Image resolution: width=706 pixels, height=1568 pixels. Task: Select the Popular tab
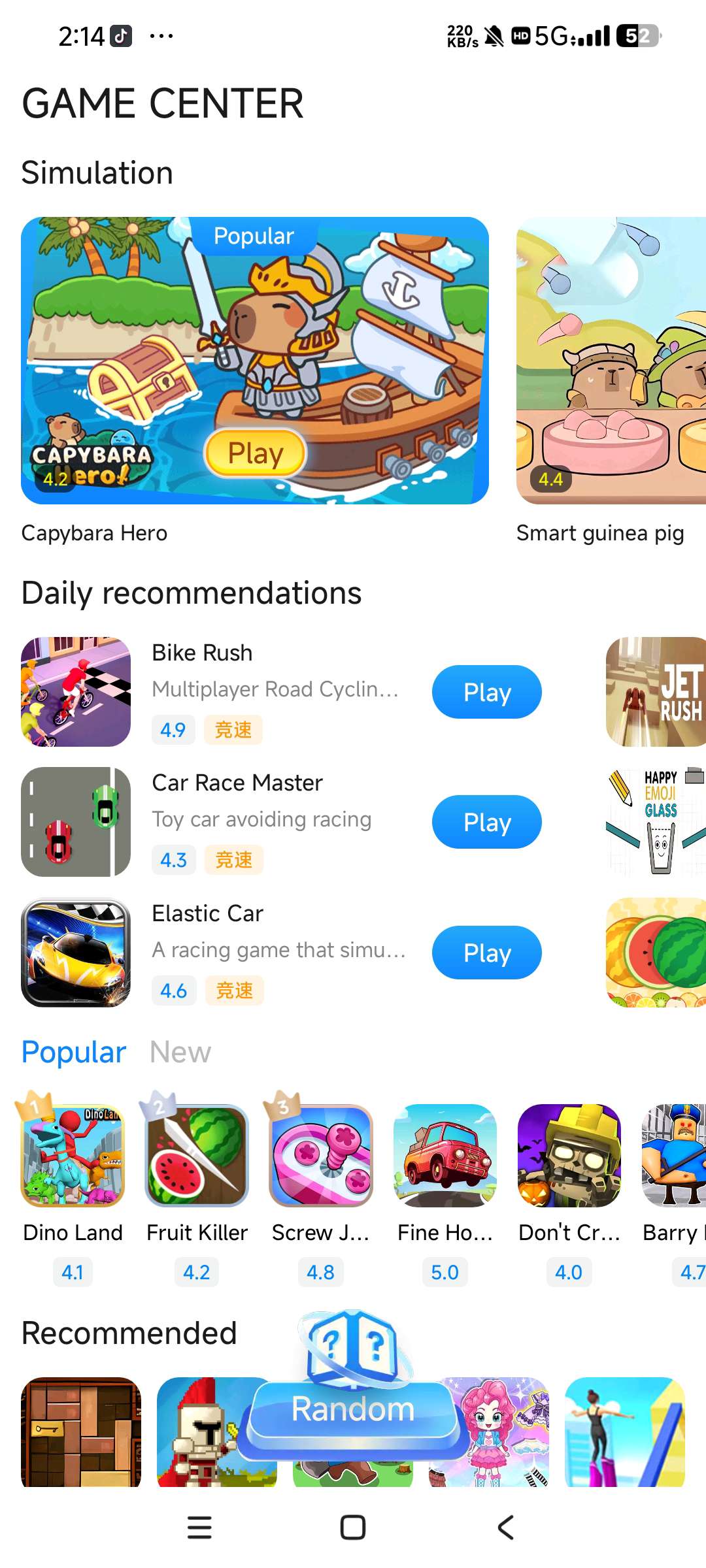click(74, 1053)
